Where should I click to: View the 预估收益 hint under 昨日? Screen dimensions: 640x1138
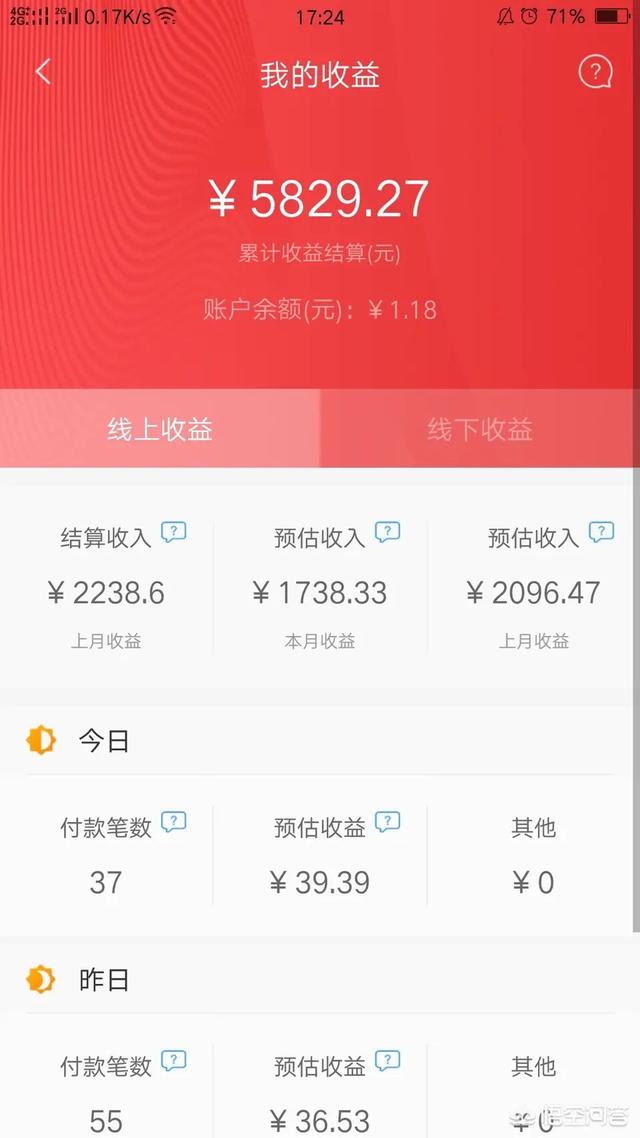tap(387, 1061)
